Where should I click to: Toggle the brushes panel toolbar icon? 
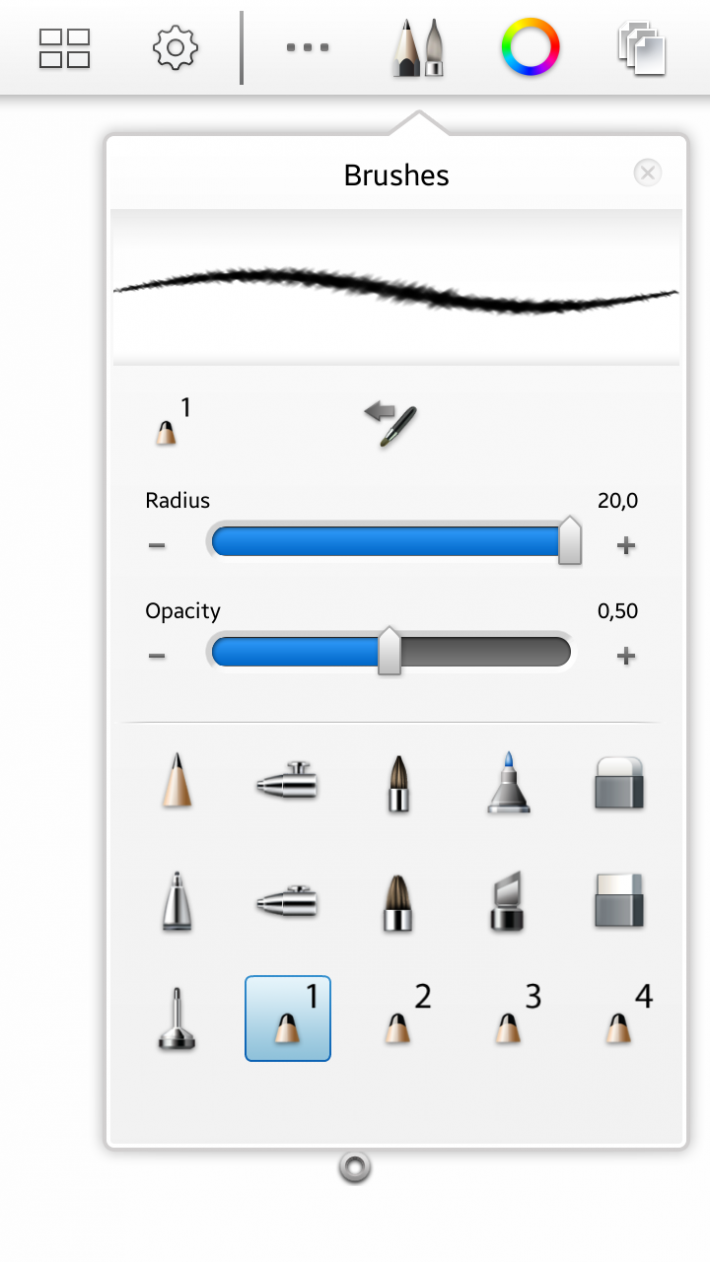tap(417, 47)
